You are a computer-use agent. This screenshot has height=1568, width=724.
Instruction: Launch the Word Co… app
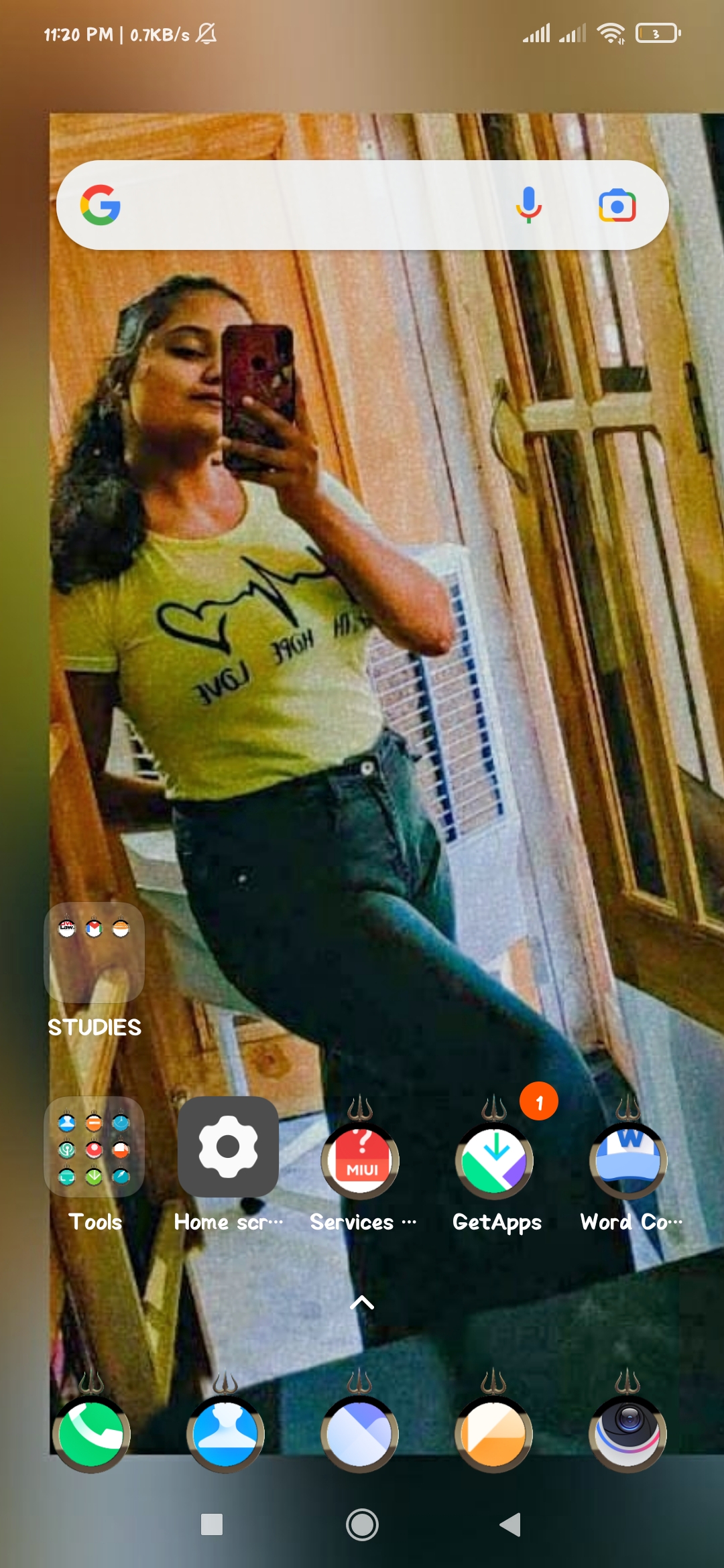click(x=629, y=1161)
